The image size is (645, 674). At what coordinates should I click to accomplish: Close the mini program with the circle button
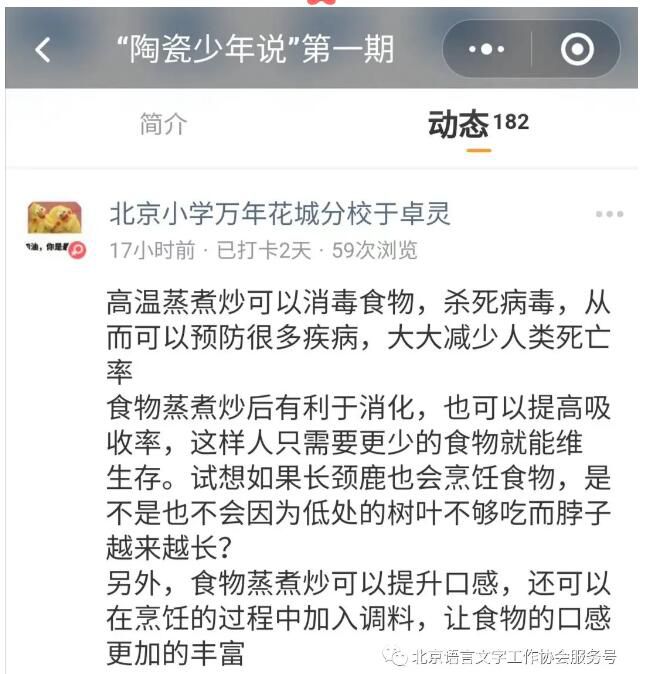coord(577,49)
